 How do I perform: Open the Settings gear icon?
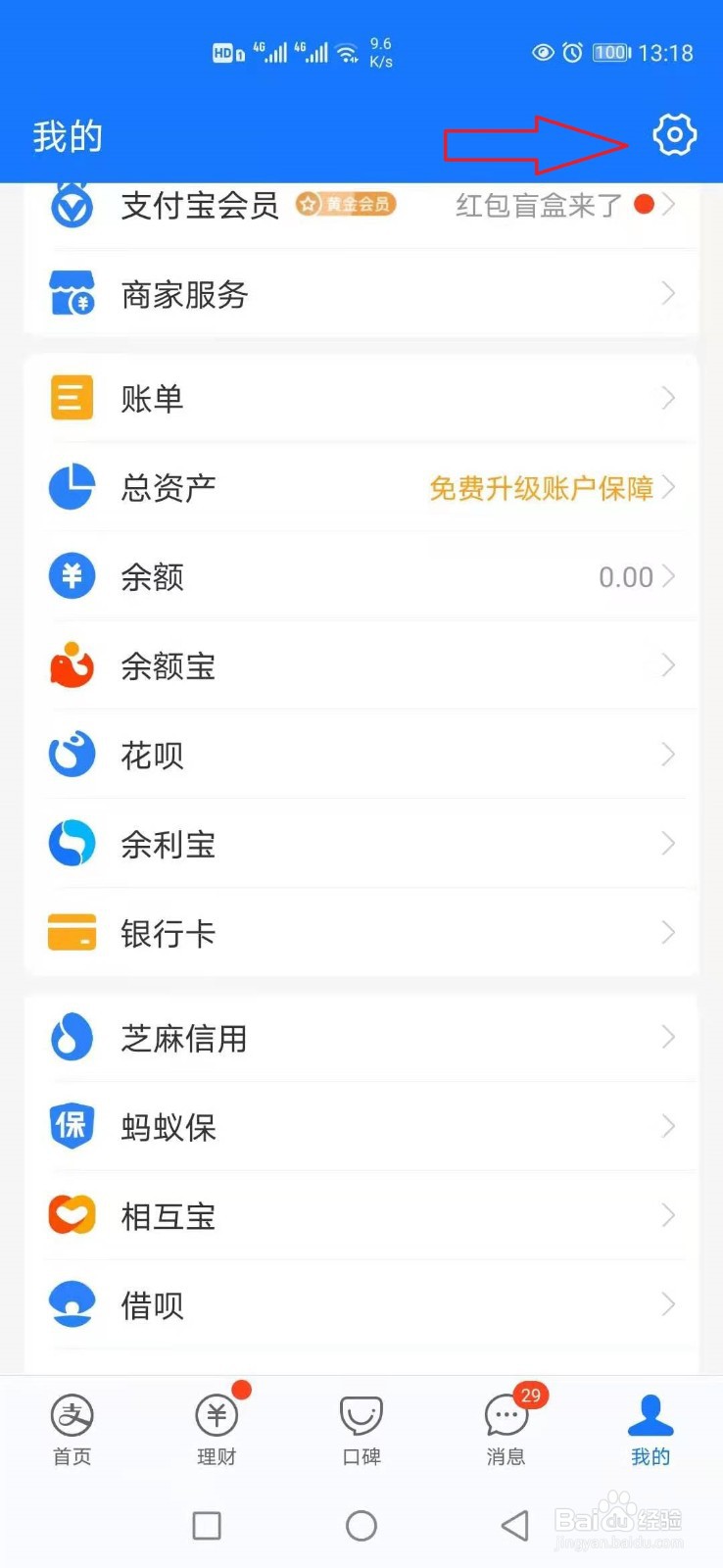point(672,136)
